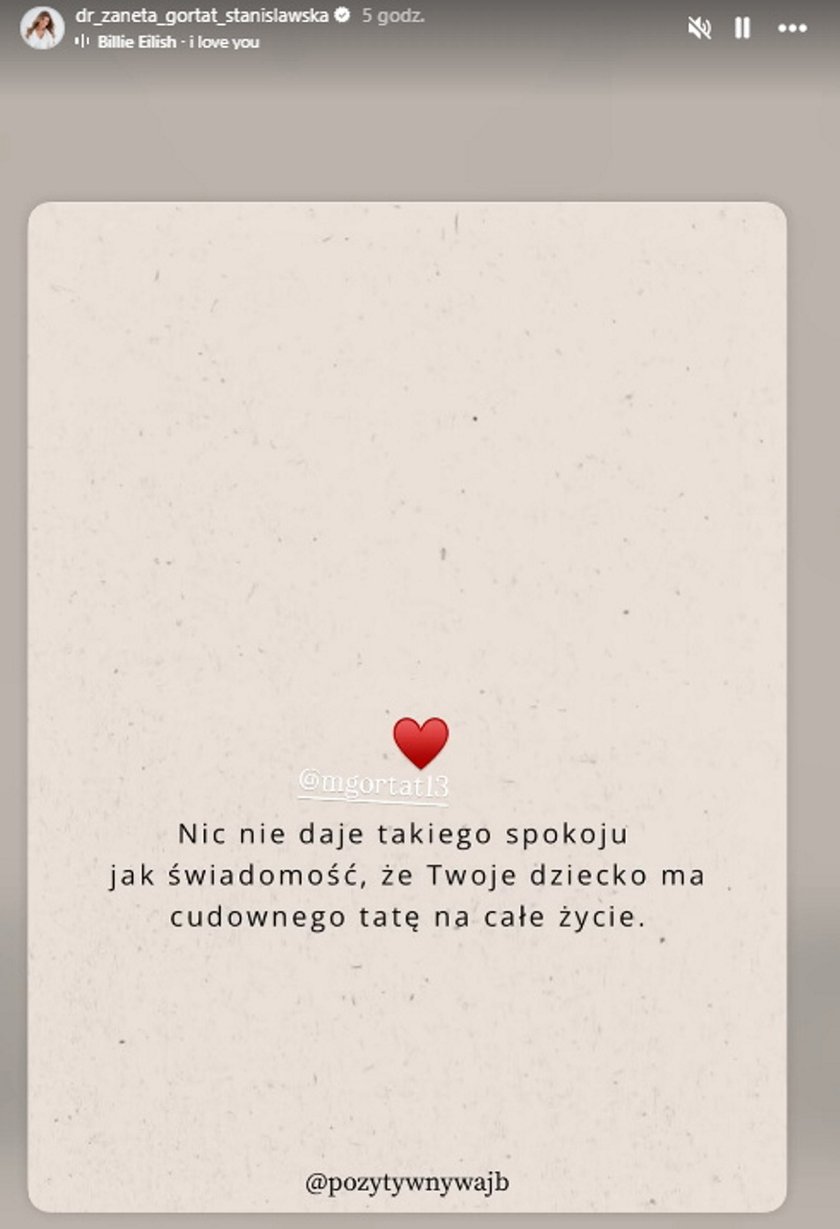840x1229 pixels.
Task: Open the dr_zaneta_gortat_stanislawska username link
Action: pyautogui.click(x=203, y=16)
